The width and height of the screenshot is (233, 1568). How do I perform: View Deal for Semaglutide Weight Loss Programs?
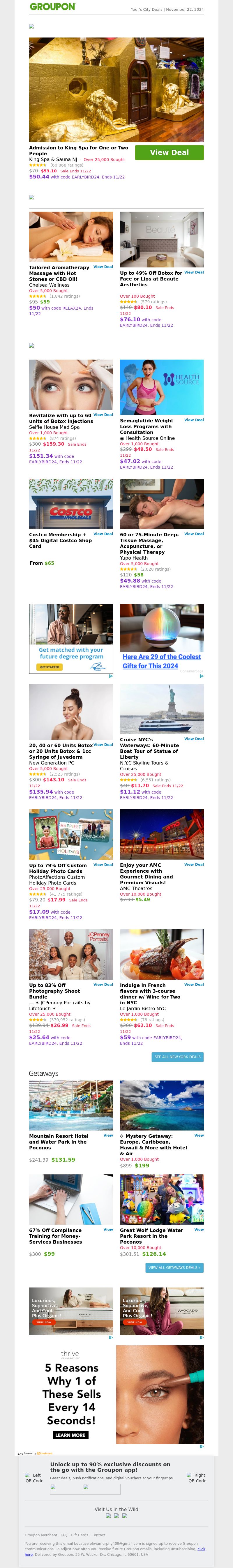pos(194,420)
